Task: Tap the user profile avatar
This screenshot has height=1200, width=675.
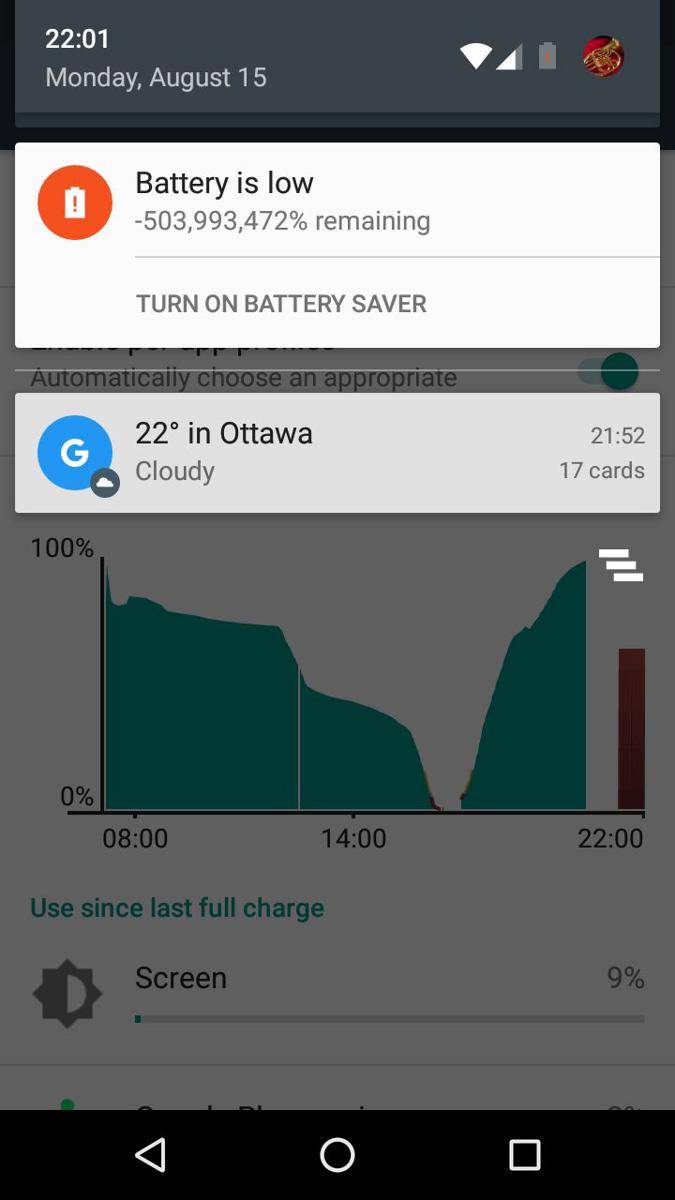Action: point(603,57)
